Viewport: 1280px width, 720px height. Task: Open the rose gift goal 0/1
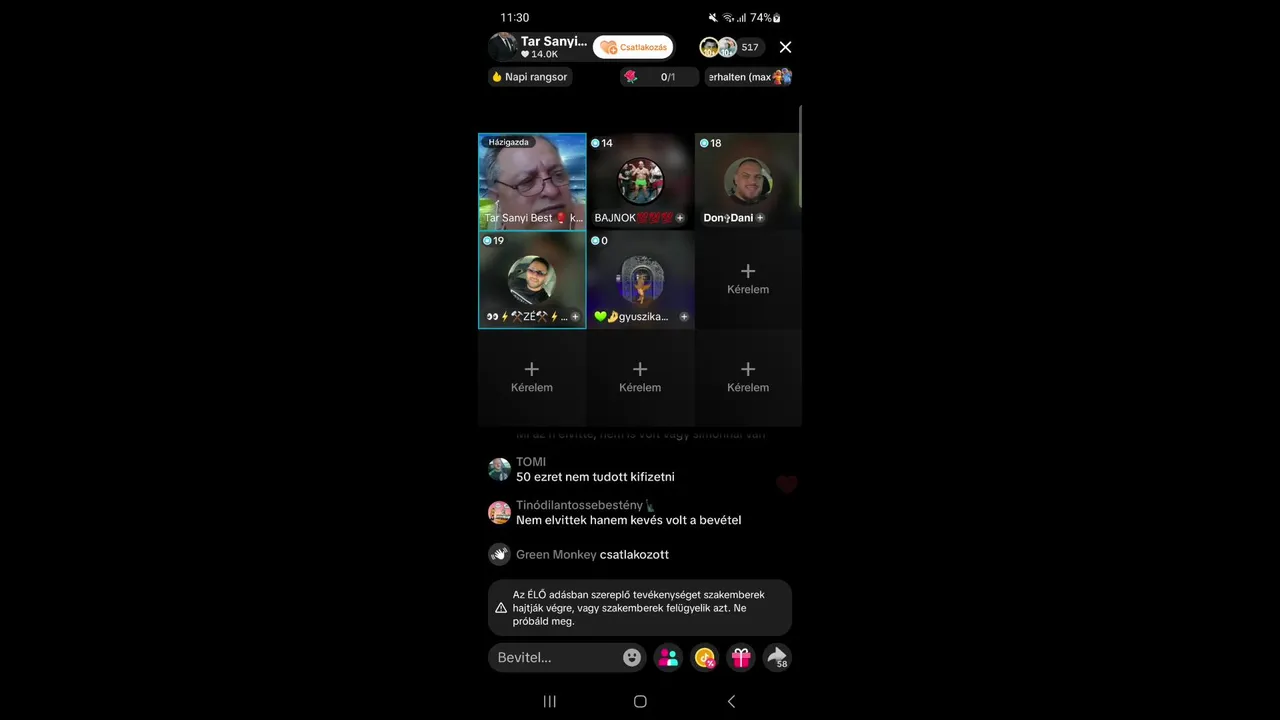point(658,77)
